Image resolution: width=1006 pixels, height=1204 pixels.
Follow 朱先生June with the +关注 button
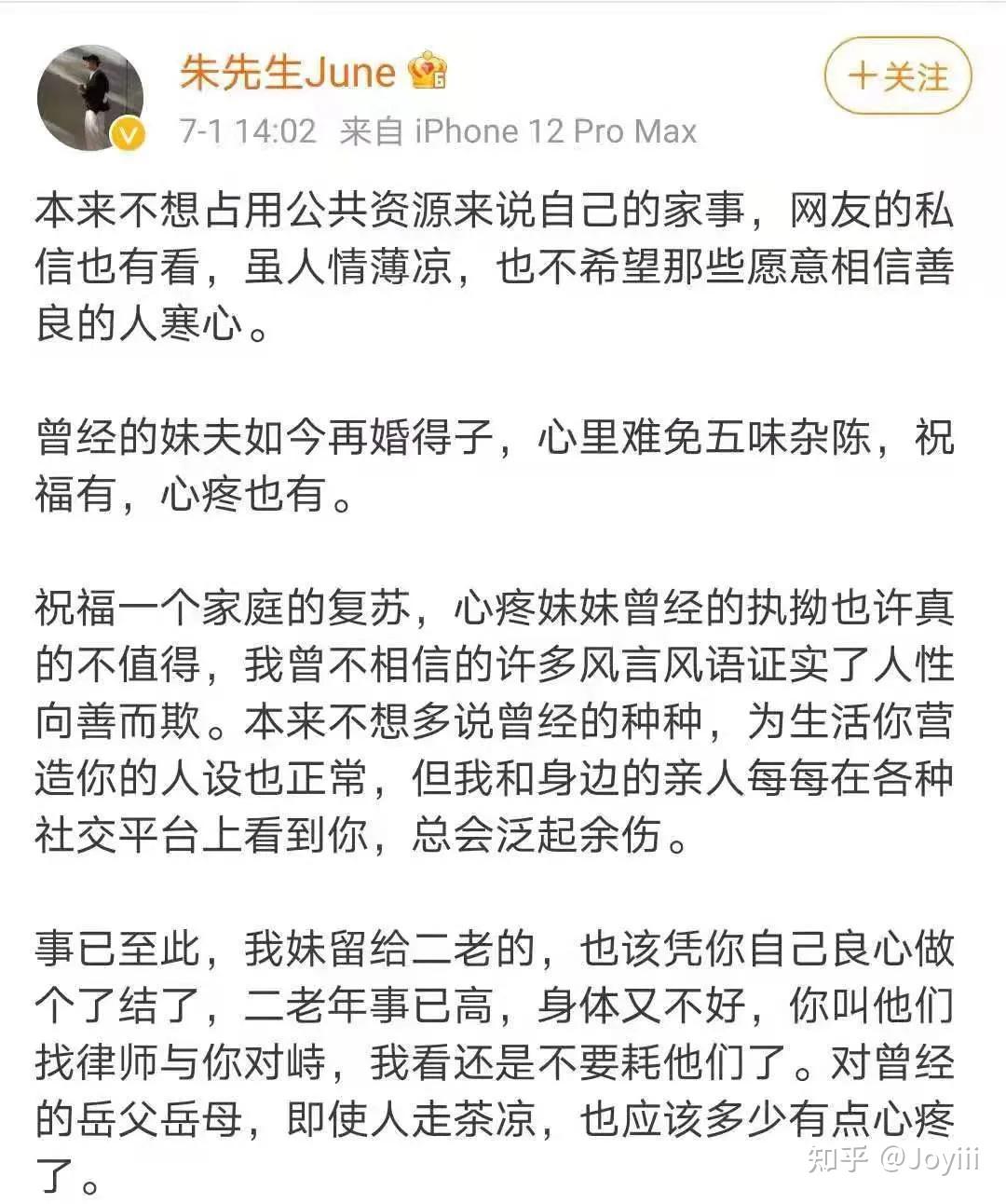pyautogui.click(x=898, y=75)
